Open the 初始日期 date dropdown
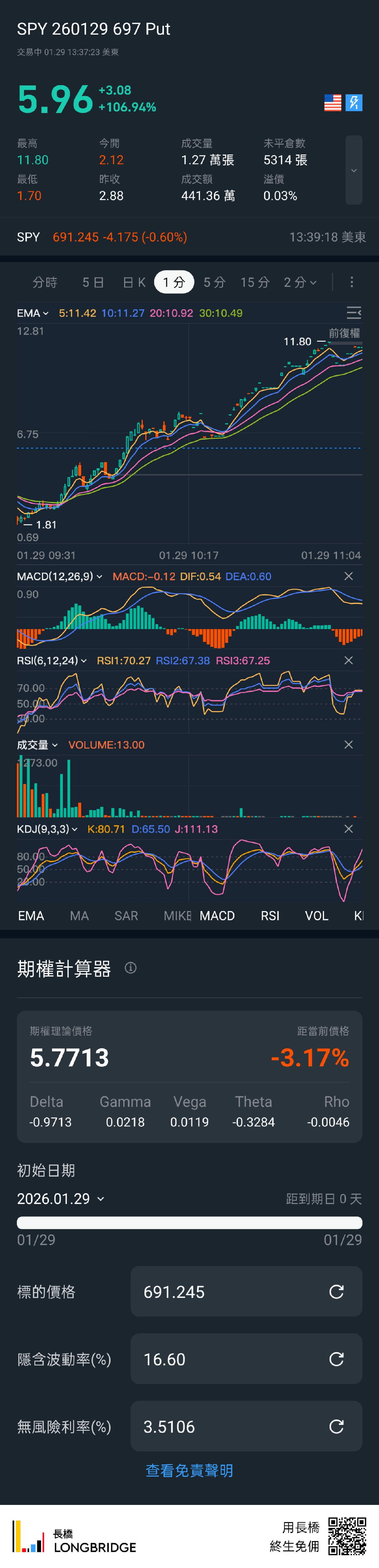The width and height of the screenshot is (379, 1568). [61, 1199]
